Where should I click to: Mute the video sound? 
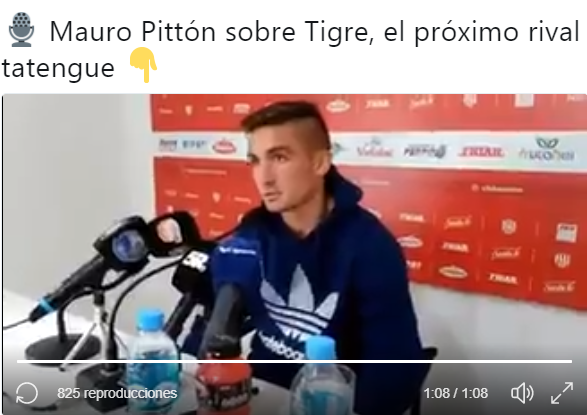(522, 393)
